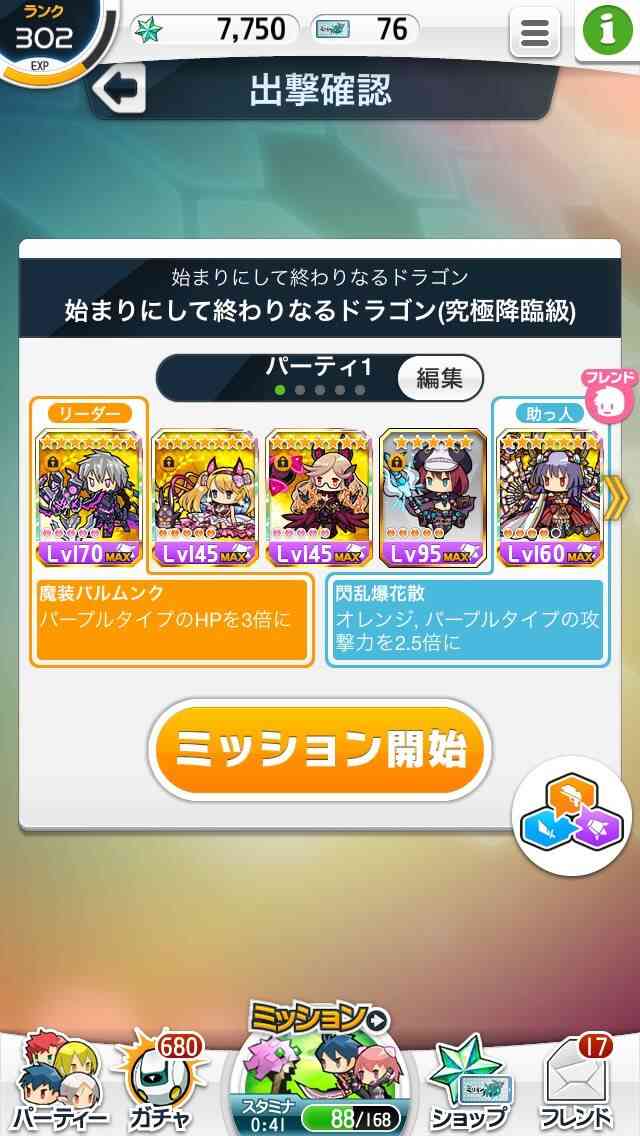This screenshot has height=1136, width=640.
Task: Open the hexagon type chart button
Action: pos(573,816)
